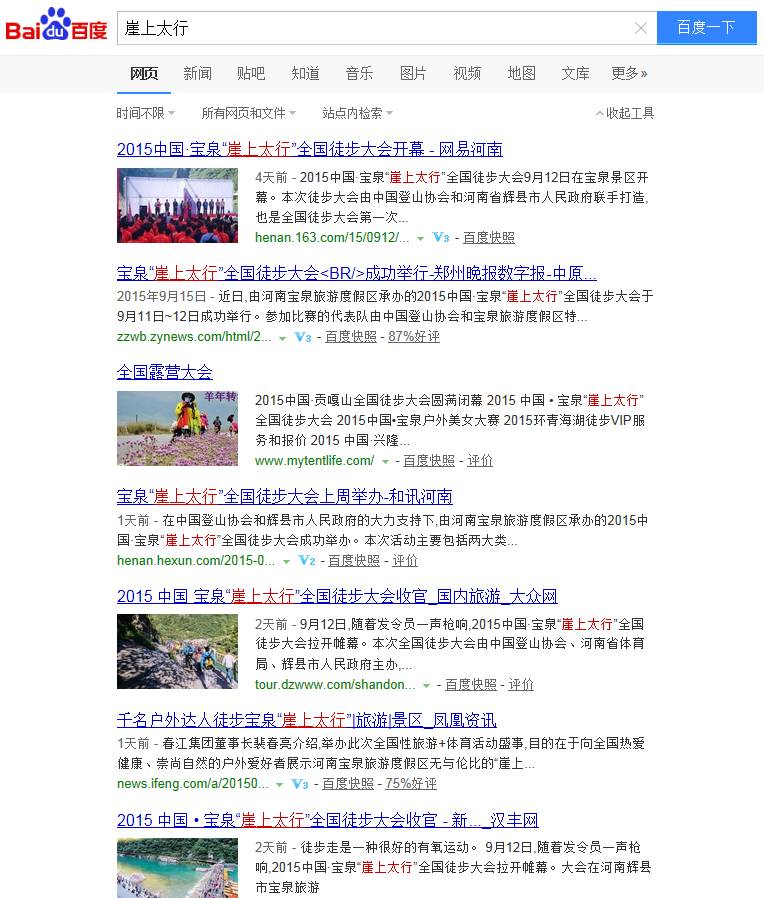The width and height of the screenshot is (764, 898).
Task: Open the 网易河南 result about 徒步大会开幕
Action: [309, 149]
